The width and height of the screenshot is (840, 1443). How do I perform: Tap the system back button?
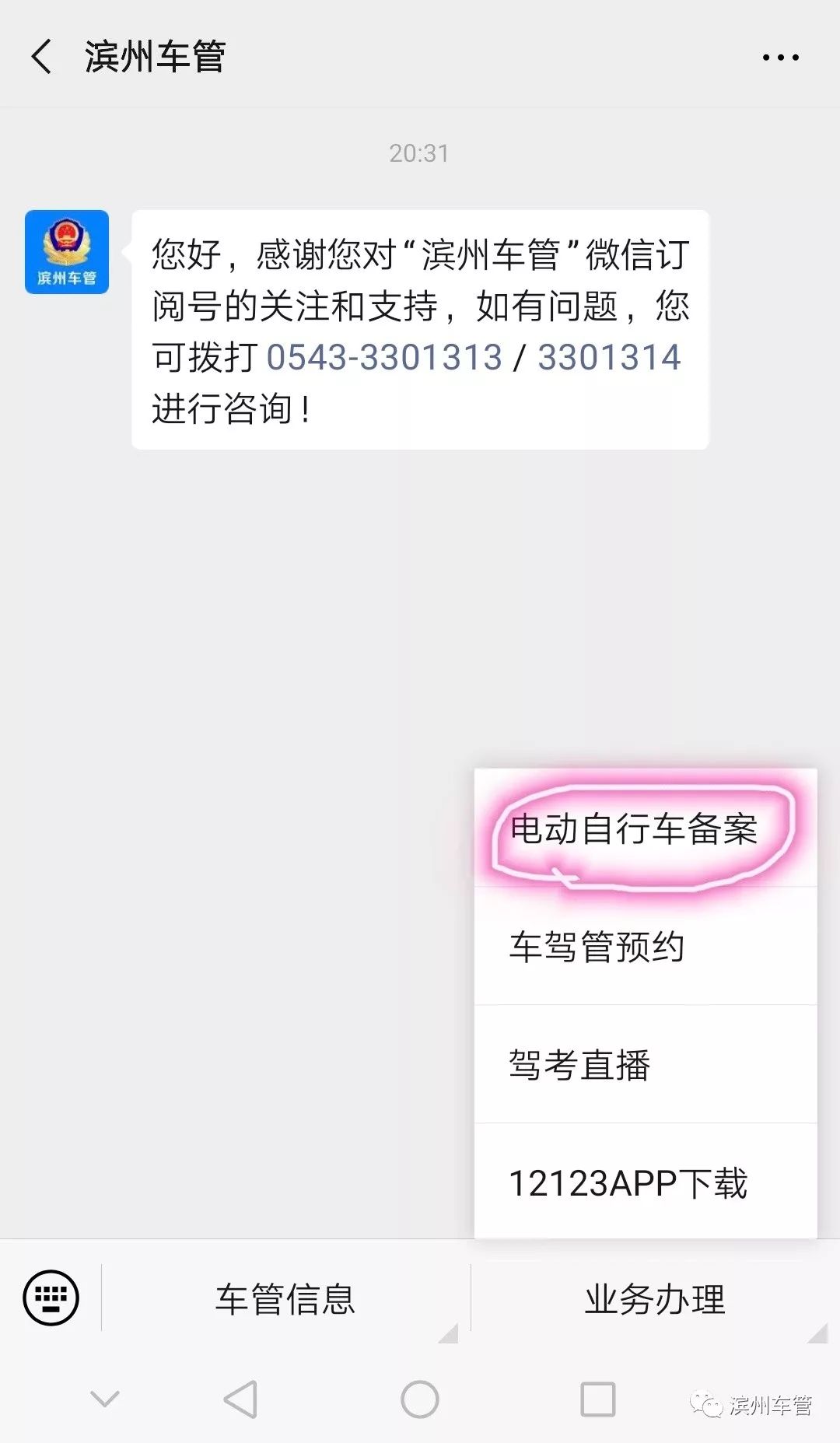click(x=240, y=1399)
